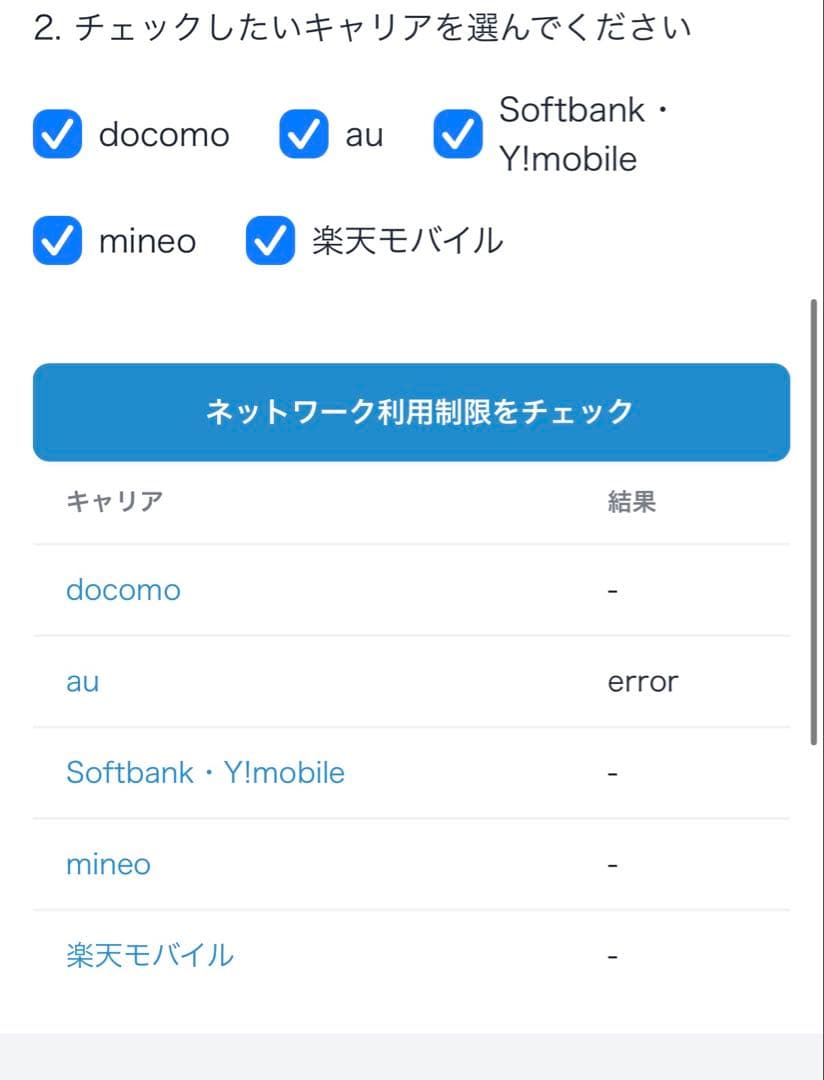Toggle the mineo checkbox off

[58, 241]
